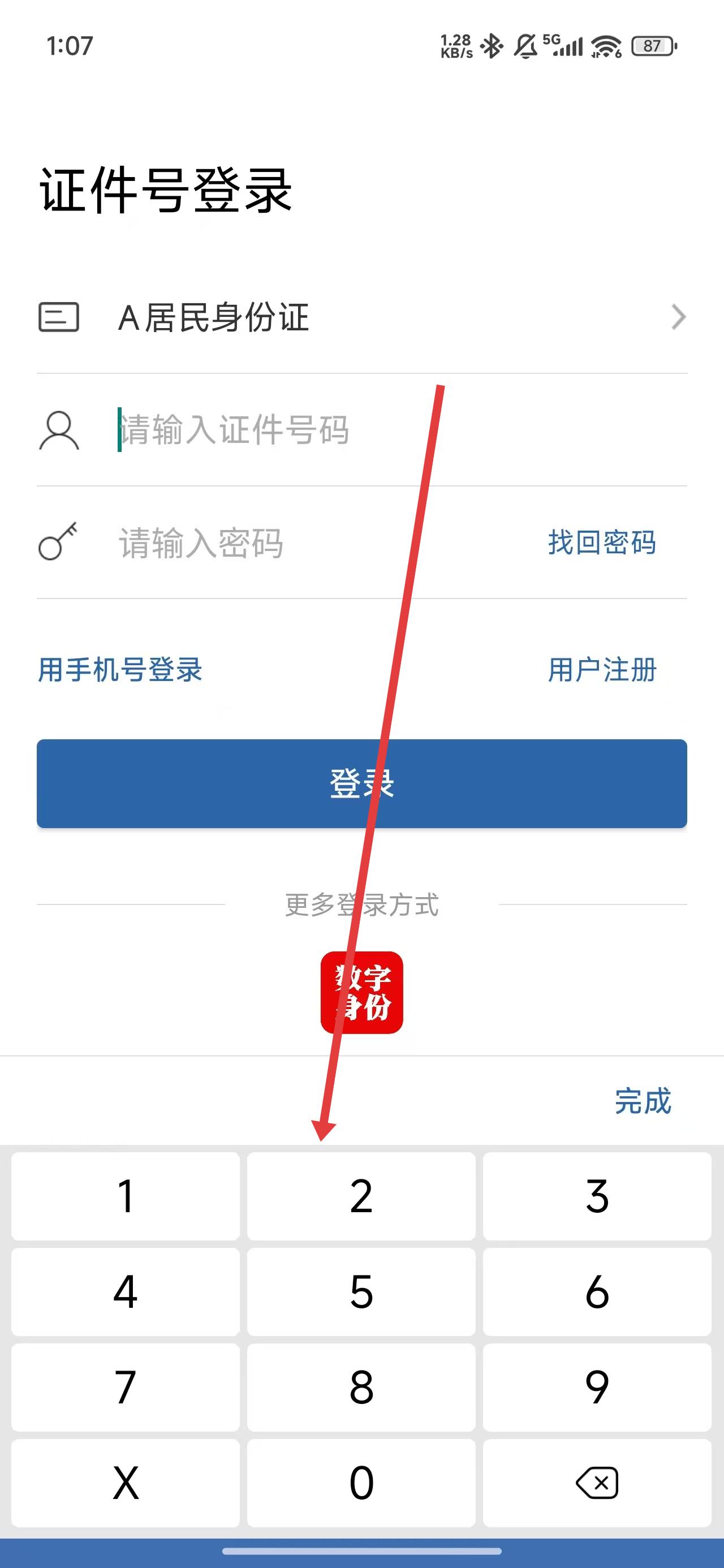Open 找回密码 to recover password
This screenshot has width=724, height=1568.
tap(602, 542)
